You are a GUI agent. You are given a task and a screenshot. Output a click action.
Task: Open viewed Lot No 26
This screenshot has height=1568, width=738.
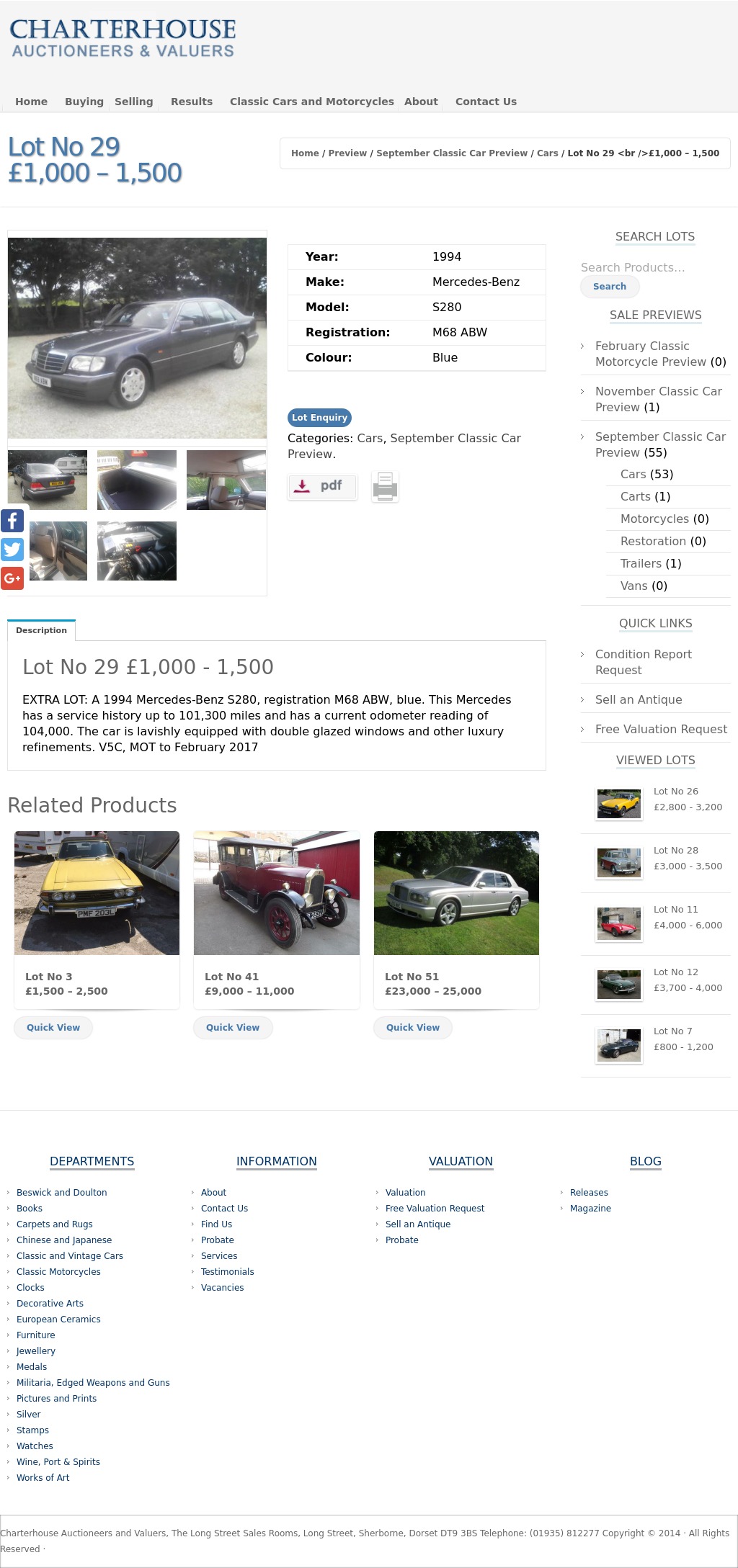pyautogui.click(x=675, y=791)
